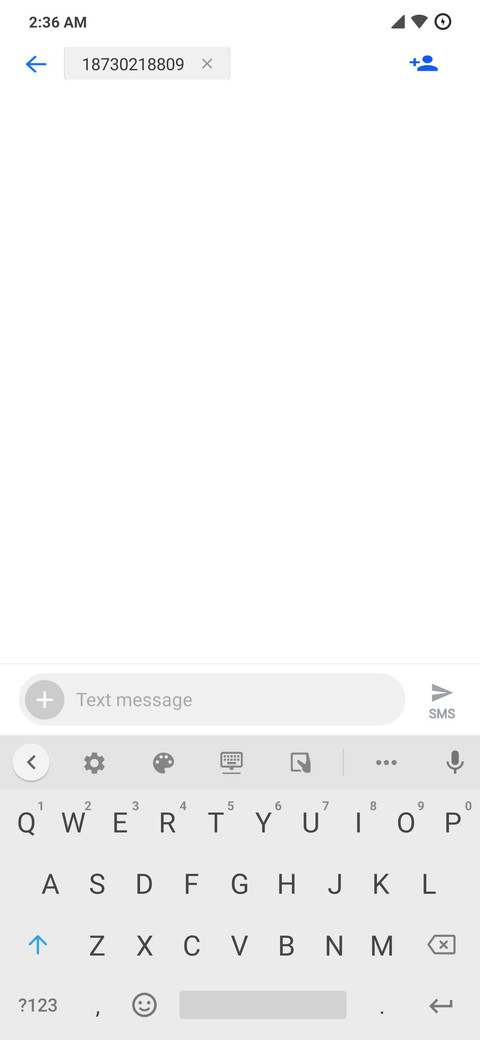
Task: Go back with the blue arrow
Action: point(36,64)
